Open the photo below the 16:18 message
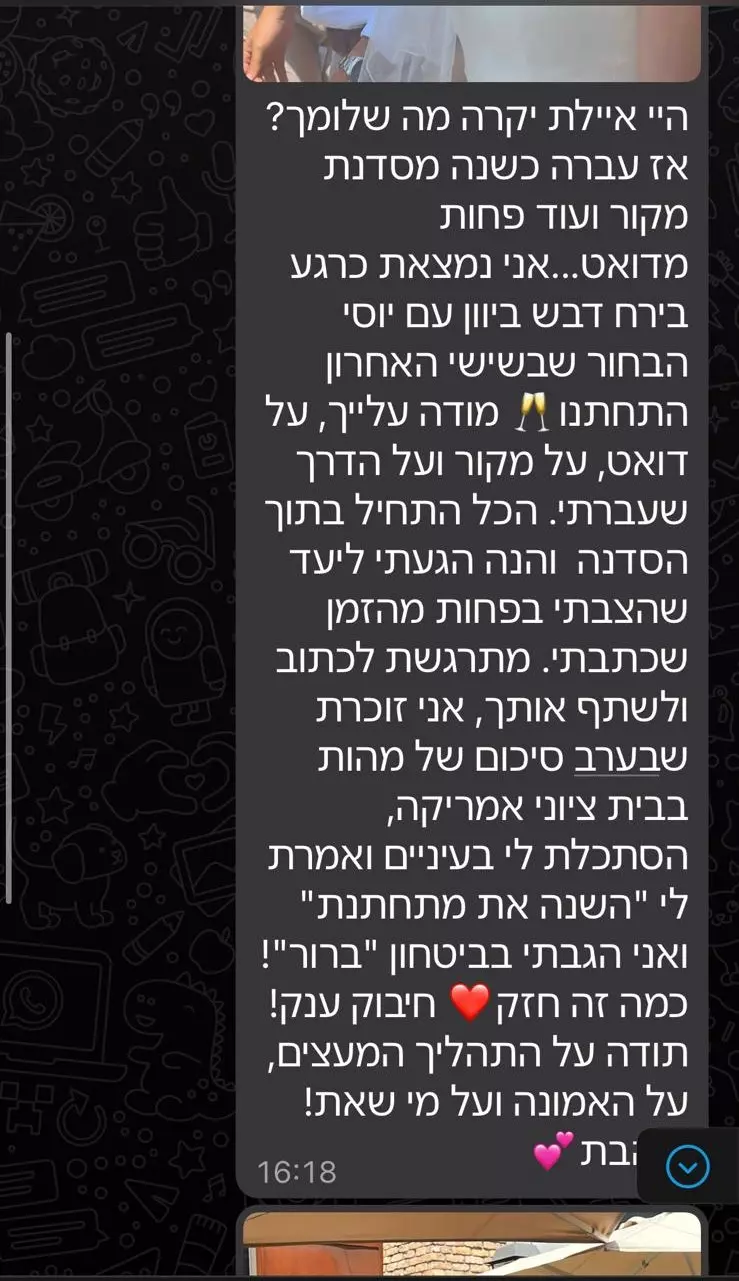 tap(471, 1243)
